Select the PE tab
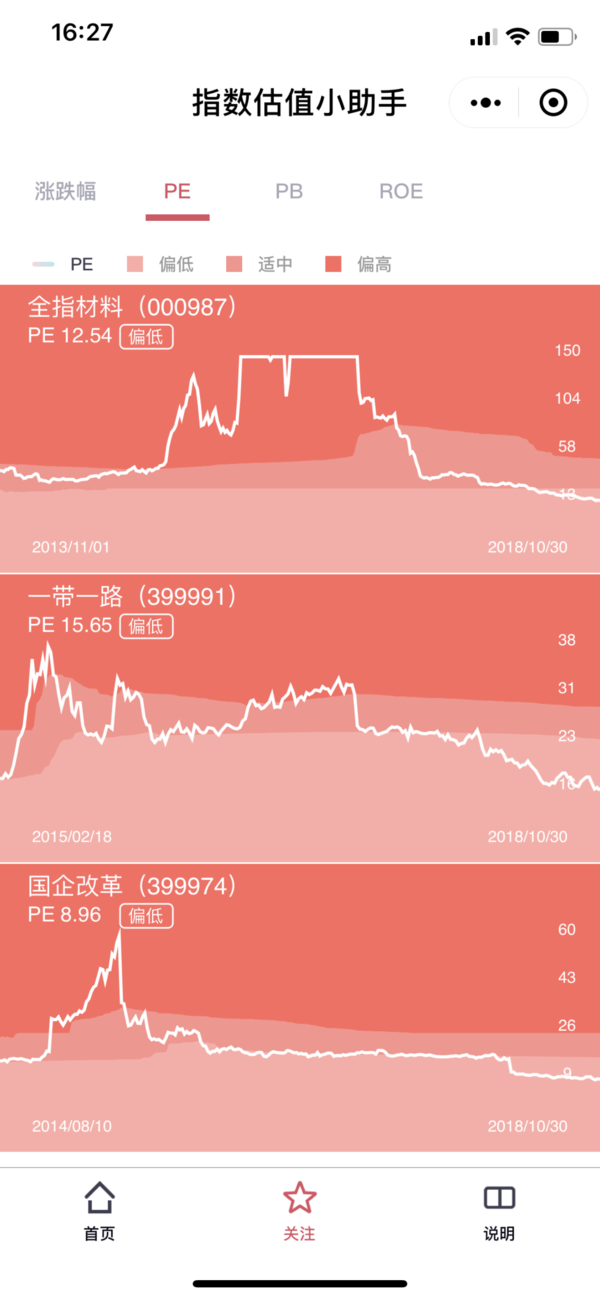Image resolution: width=600 pixels, height=1299 pixels. tap(177, 191)
